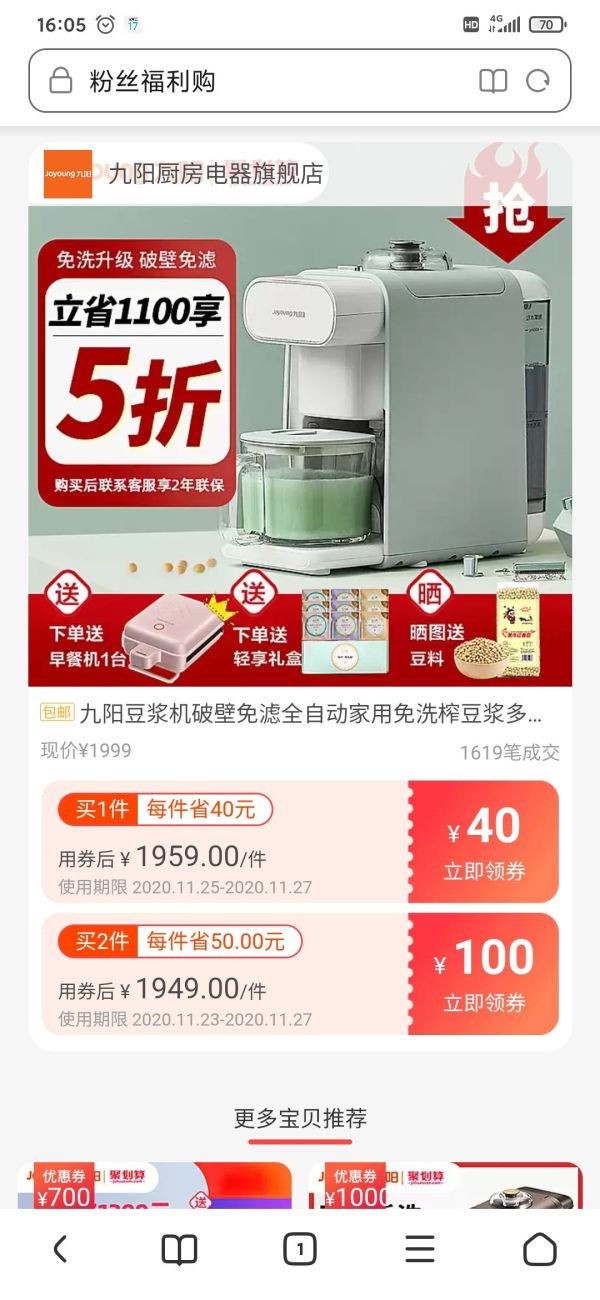
Task: Open the browser menu
Action: coord(420,1248)
